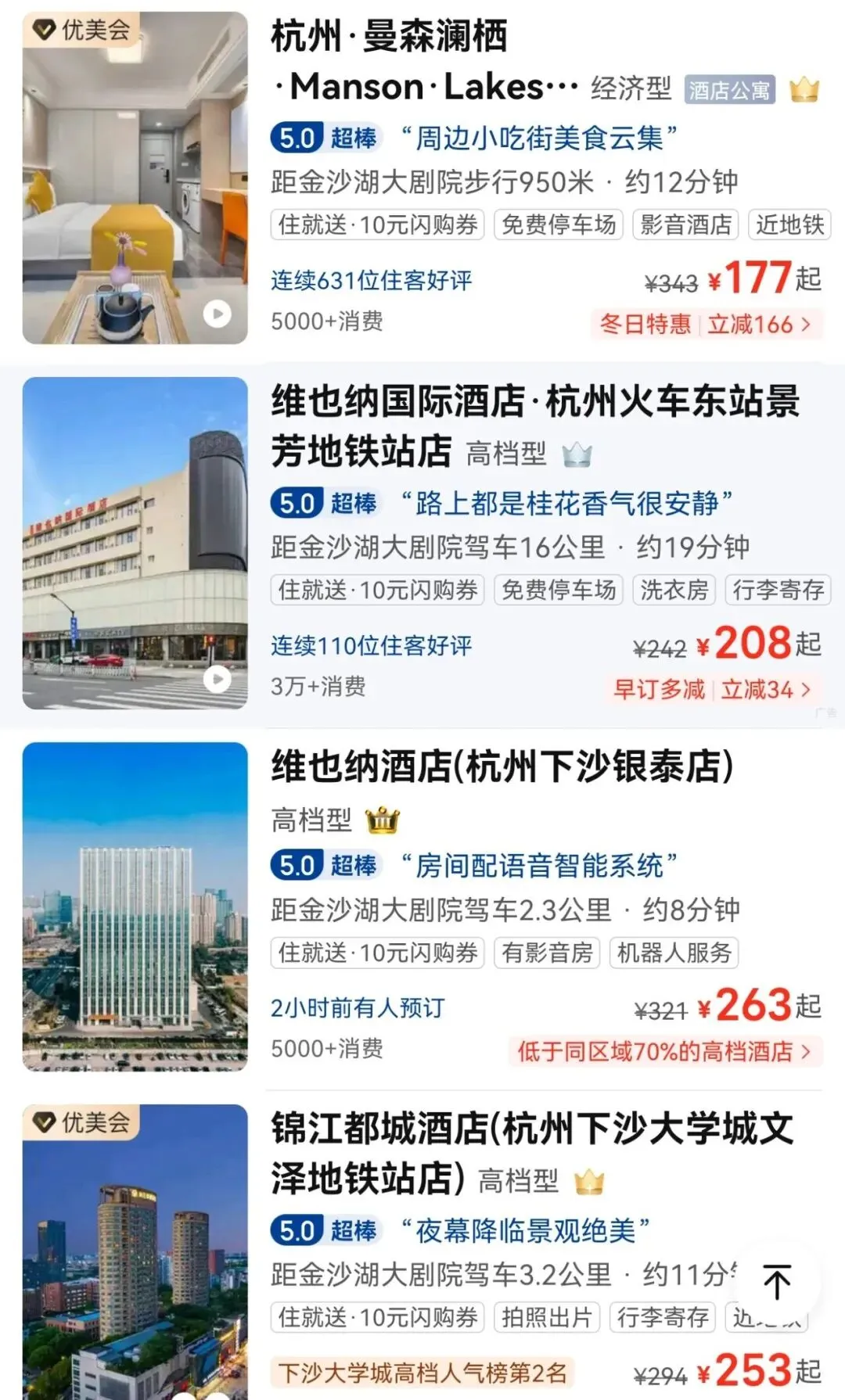This screenshot has width=845, height=1400.
Task: Open the photo of 维也纳酒店 下沙银泰店
Action: pyautogui.click(x=135, y=906)
